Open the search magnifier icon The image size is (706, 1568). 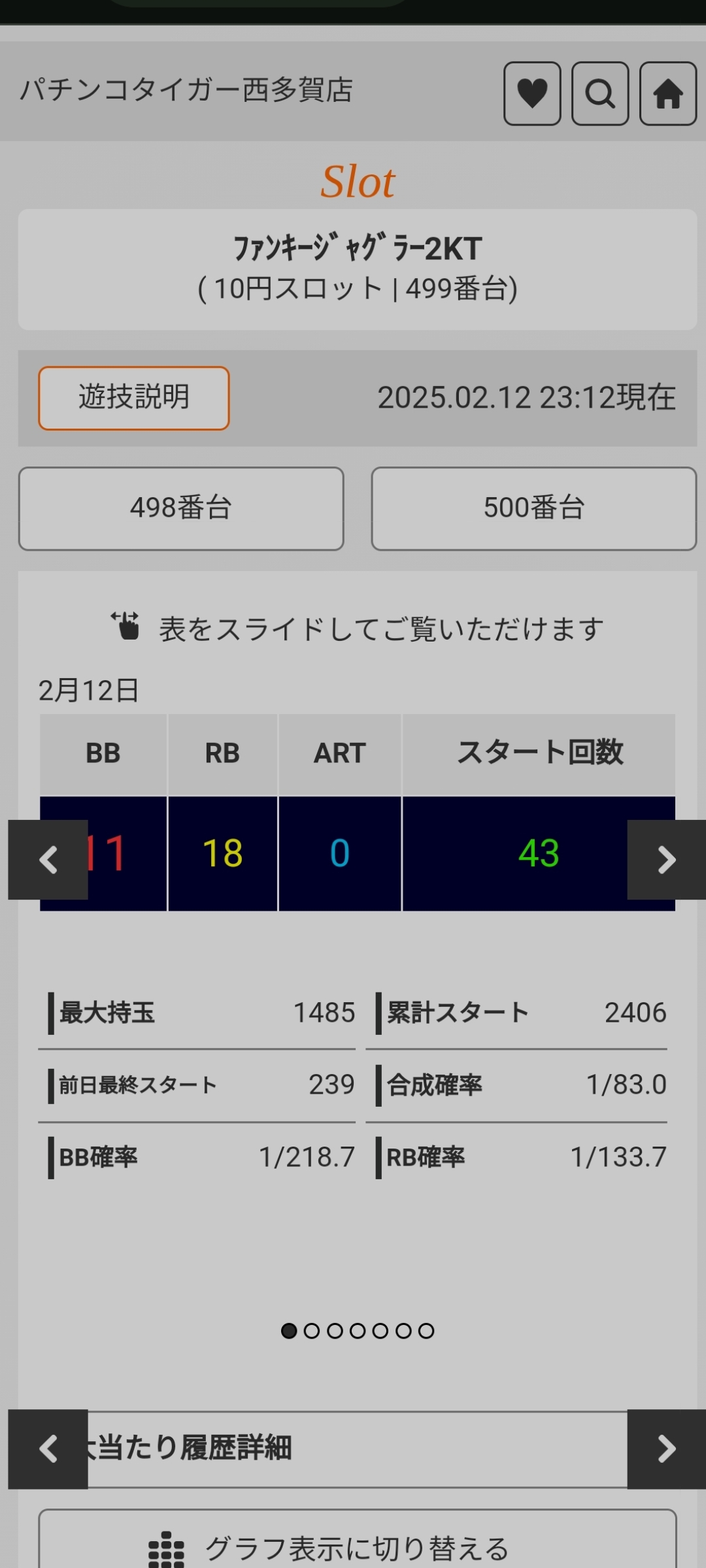click(x=600, y=93)
